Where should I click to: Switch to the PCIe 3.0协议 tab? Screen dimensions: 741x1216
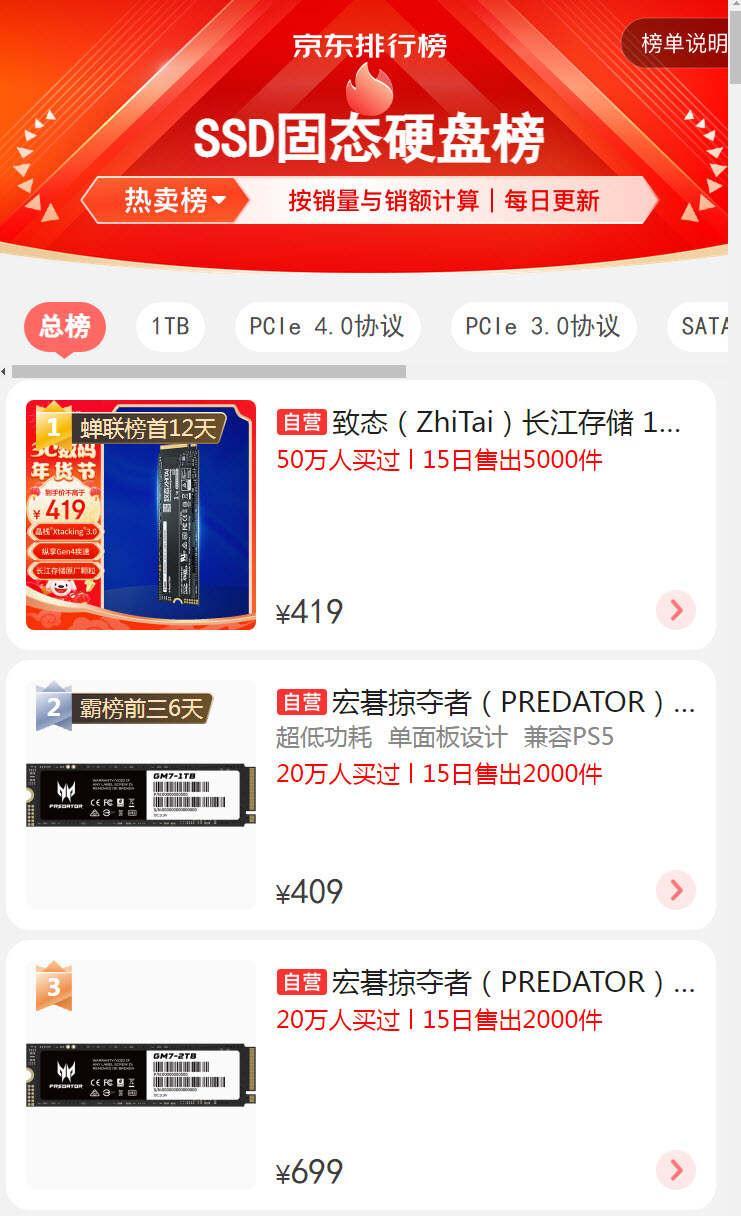click(x=543, y=327)
